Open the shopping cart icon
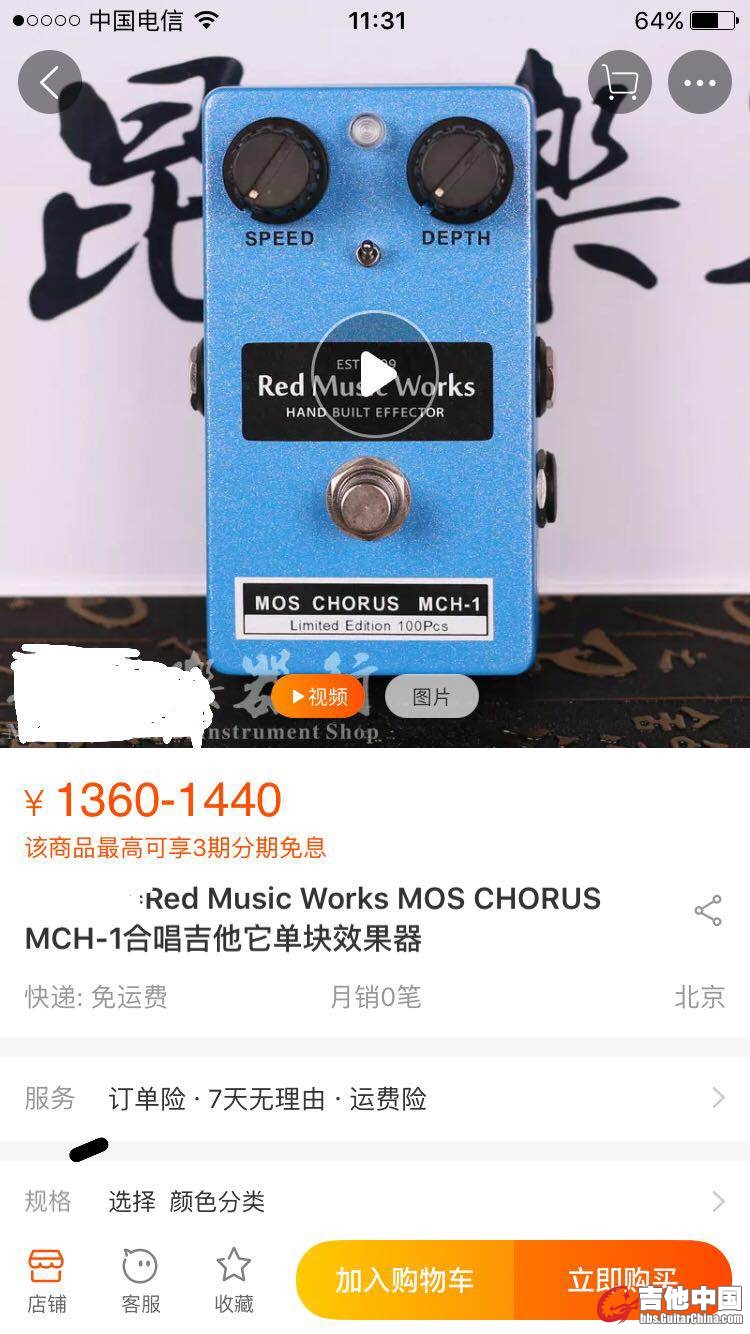 pos(620,82)
